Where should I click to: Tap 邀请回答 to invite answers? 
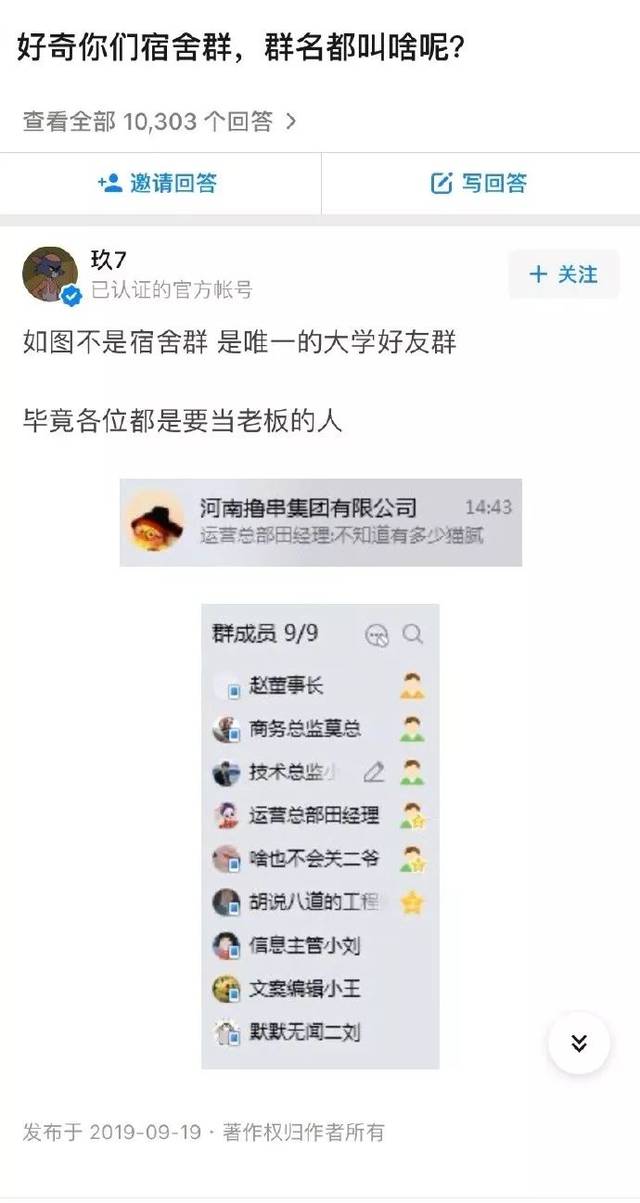(158, 183)
